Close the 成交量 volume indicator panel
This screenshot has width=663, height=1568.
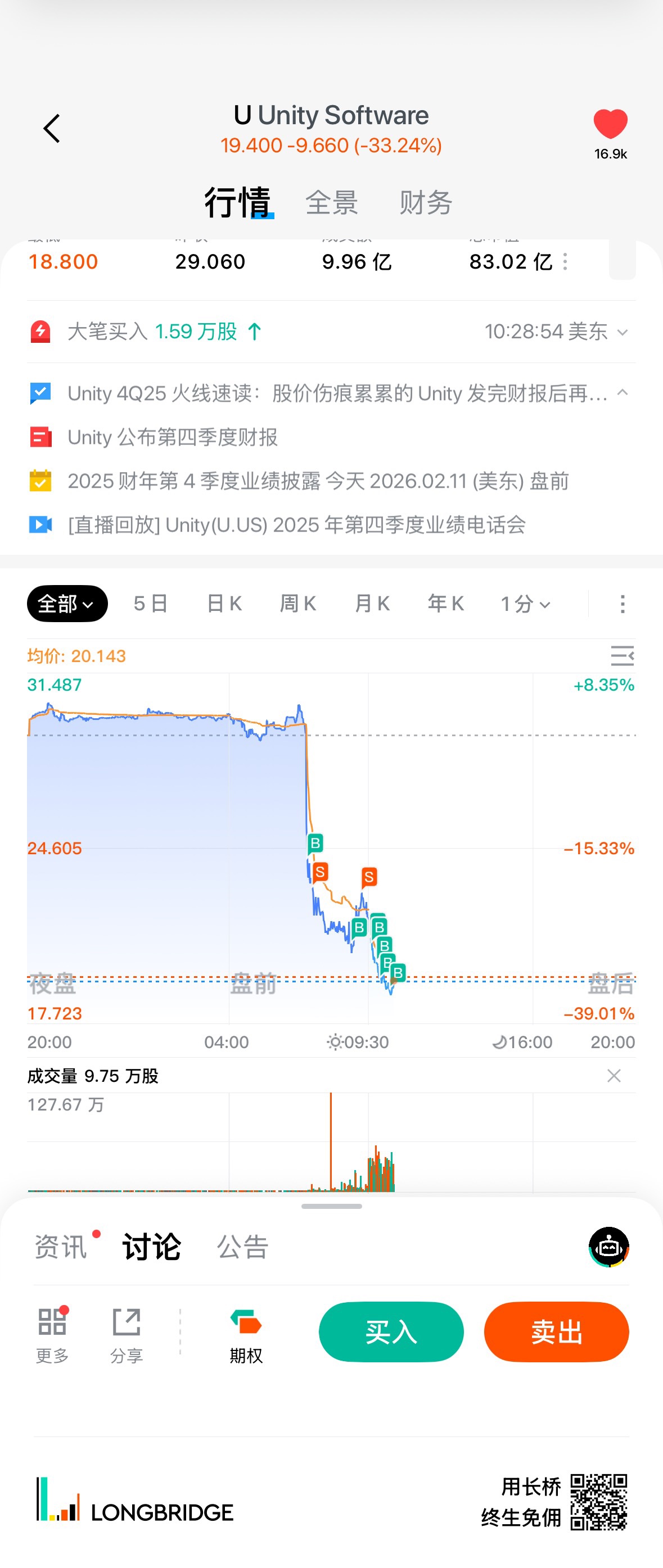(x=614, y=1076)
